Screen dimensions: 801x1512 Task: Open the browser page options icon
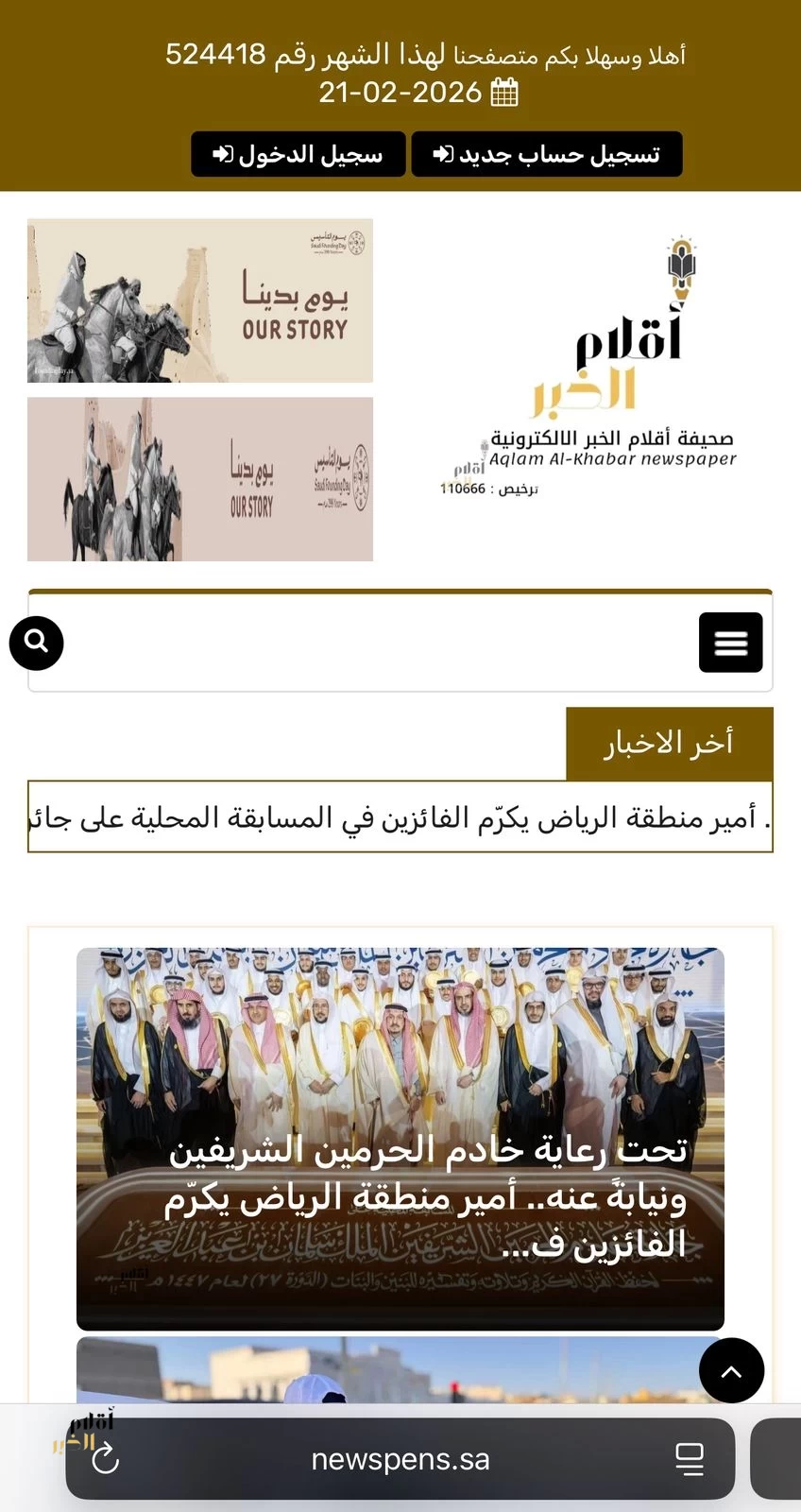[690, 1459]
